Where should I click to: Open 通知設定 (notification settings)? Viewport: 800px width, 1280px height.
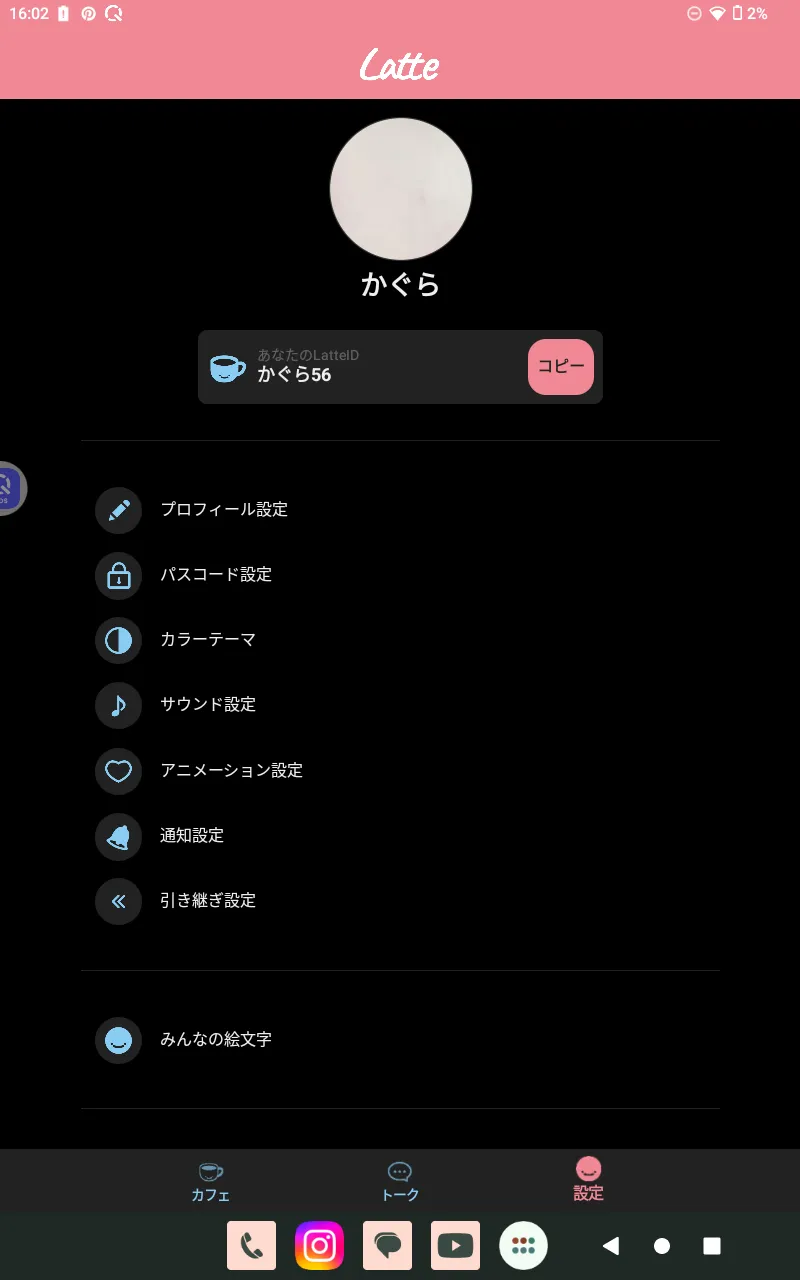tap(400, 836)
